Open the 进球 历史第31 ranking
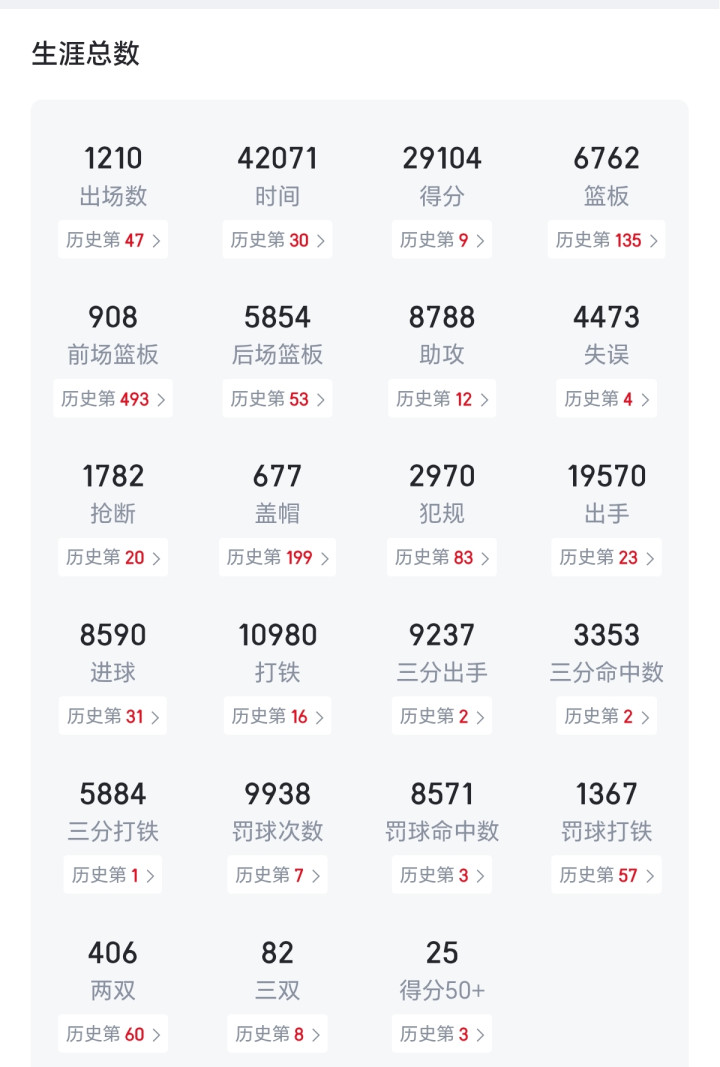The height and width of the screenshot is (1067, 720). tap(113, 716)
